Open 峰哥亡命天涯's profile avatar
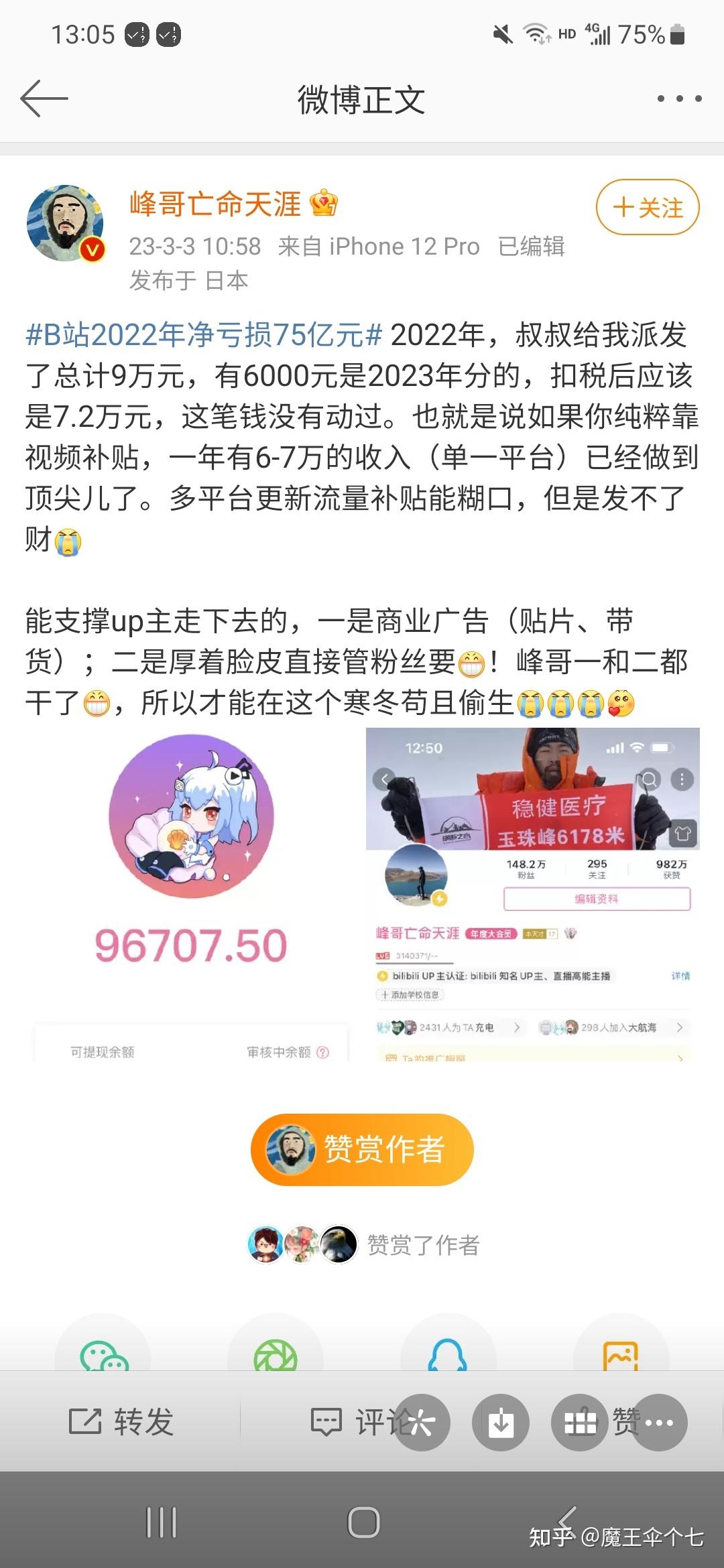The width and height of the screenshot is (724, 1568). point(66,223)
